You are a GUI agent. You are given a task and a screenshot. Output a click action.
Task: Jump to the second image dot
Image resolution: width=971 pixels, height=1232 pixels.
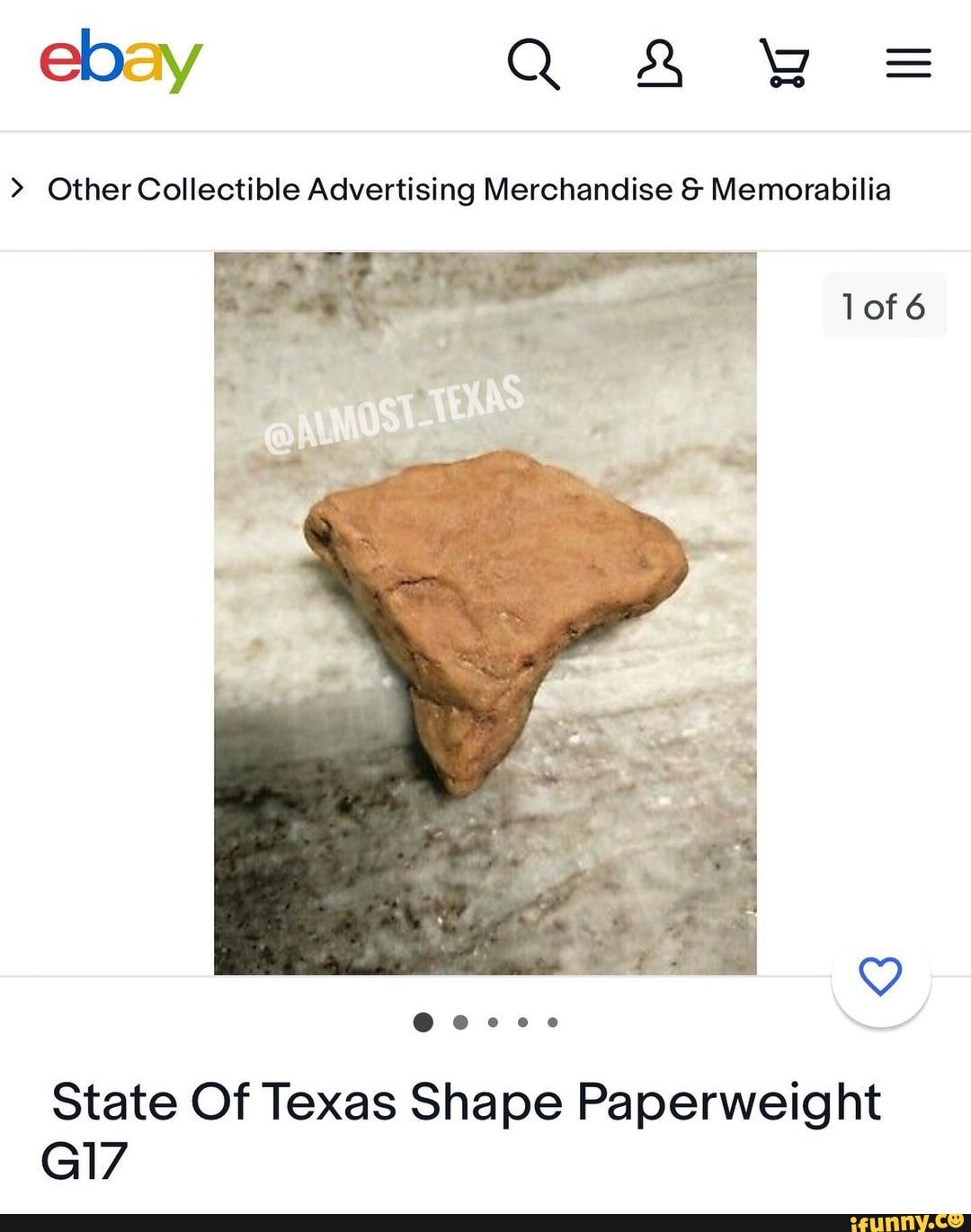coord(460,1022)
